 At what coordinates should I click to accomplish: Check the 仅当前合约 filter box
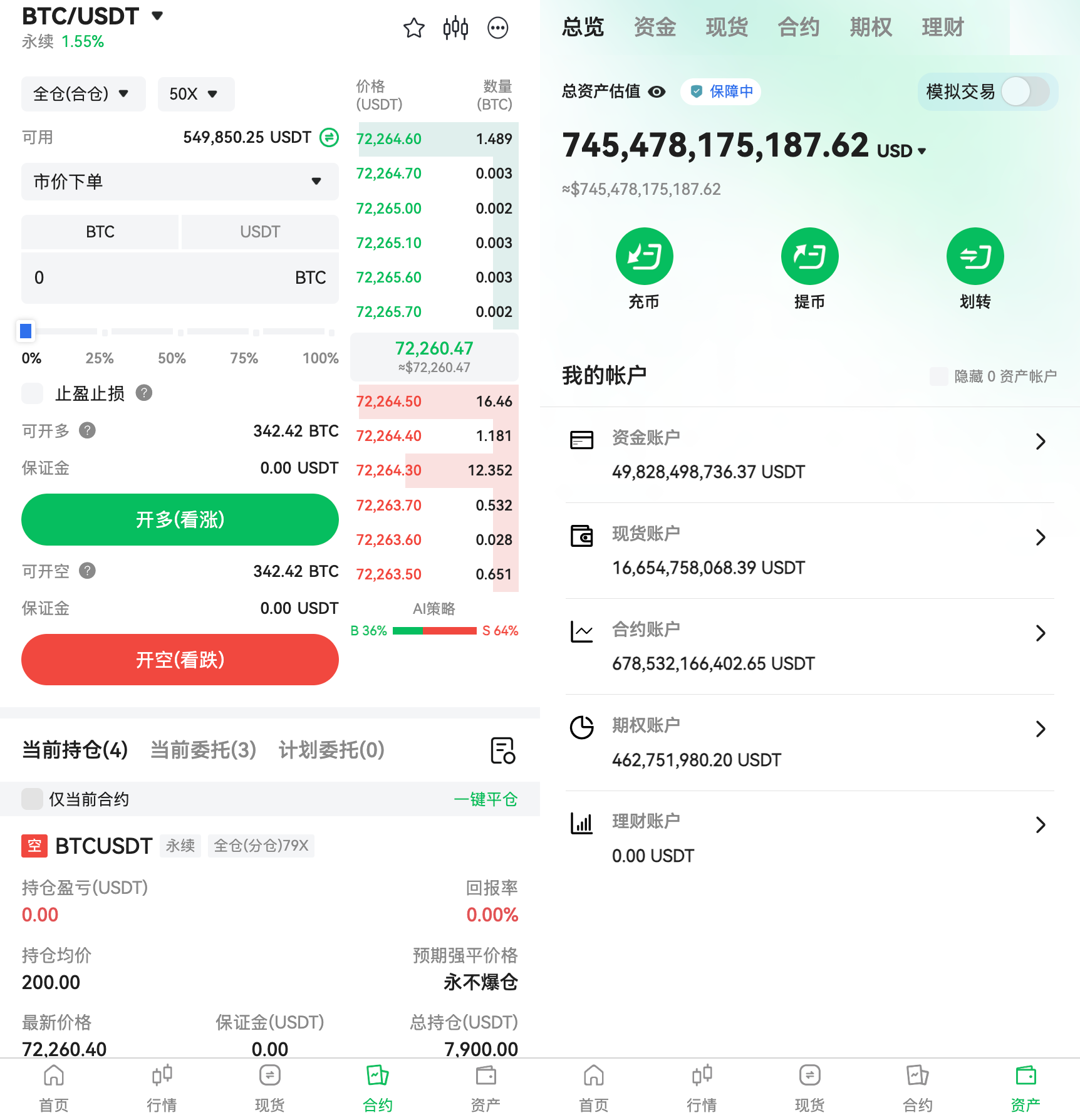(33, 799)
